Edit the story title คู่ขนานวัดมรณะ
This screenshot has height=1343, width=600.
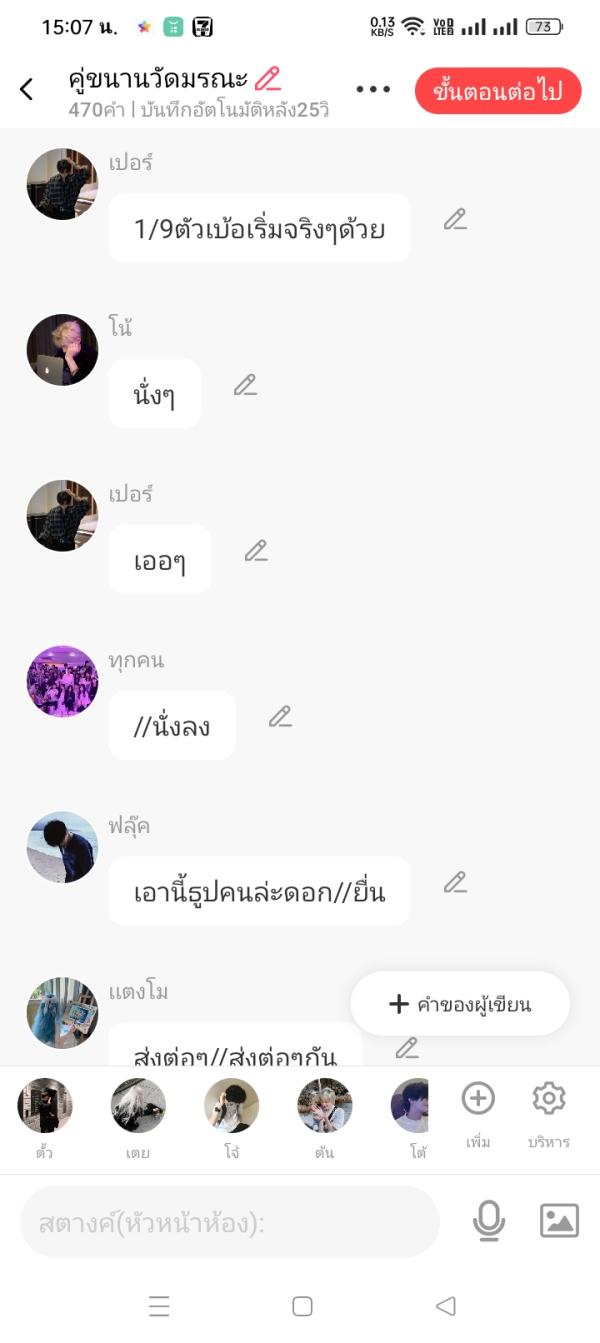[268, 79]
